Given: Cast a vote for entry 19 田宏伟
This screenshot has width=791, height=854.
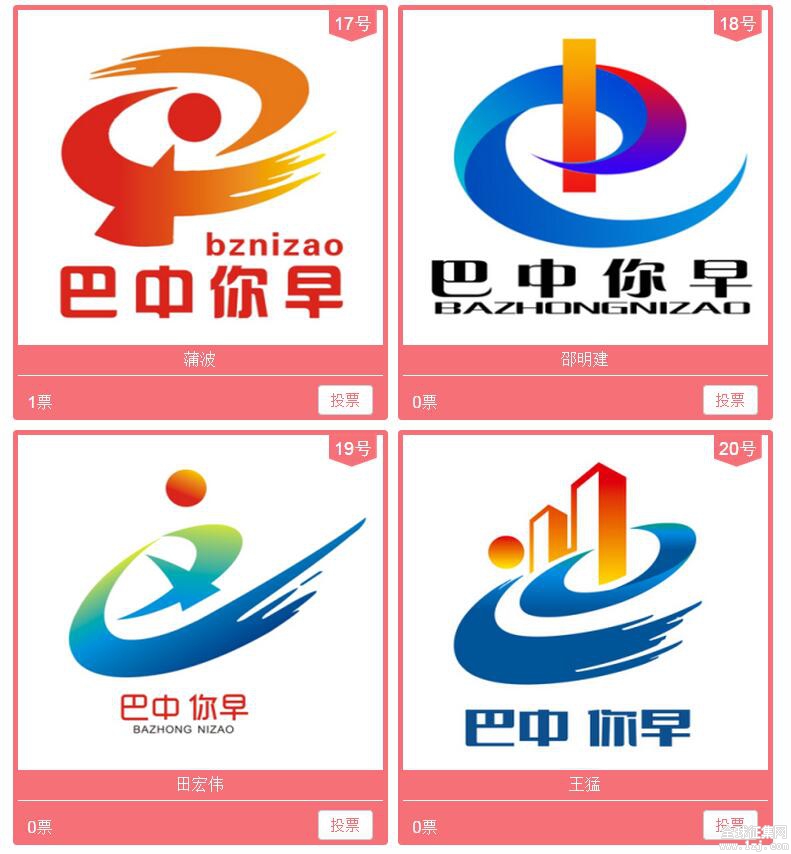Looking at the screenshot, I should tap(345, 825).
